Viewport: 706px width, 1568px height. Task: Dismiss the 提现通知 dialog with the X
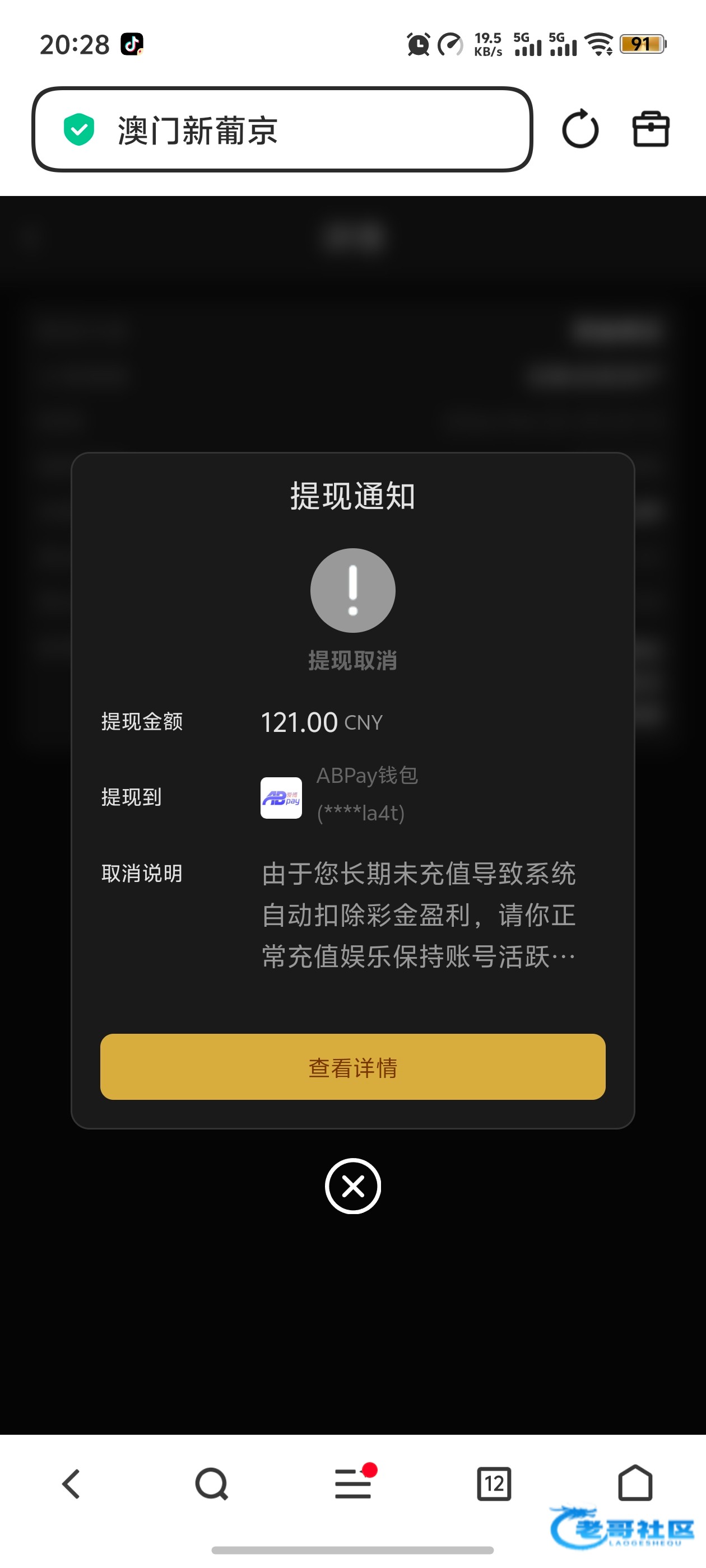tap(352, 1186)
